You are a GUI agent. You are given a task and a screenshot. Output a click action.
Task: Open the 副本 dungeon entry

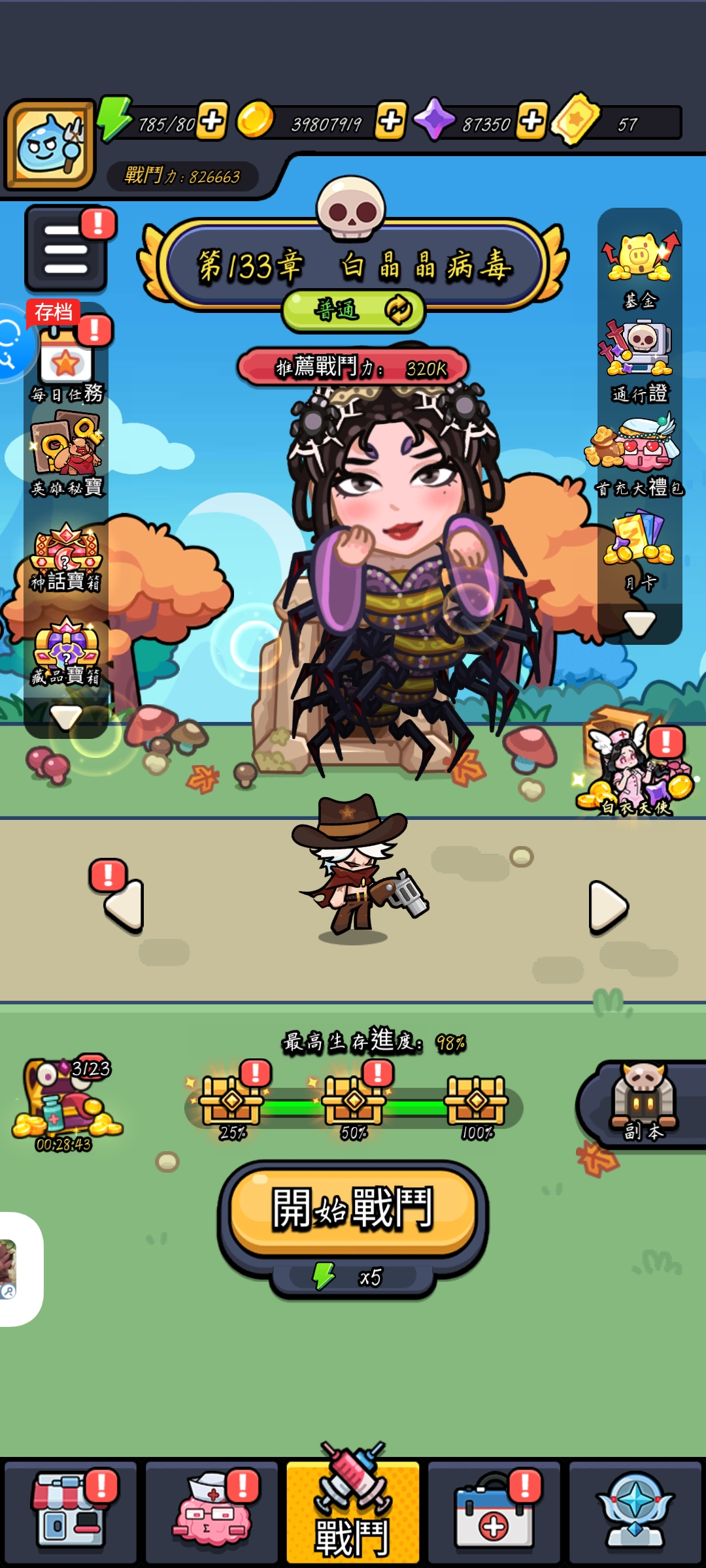pyautogui.click(x=644, y=1104)
